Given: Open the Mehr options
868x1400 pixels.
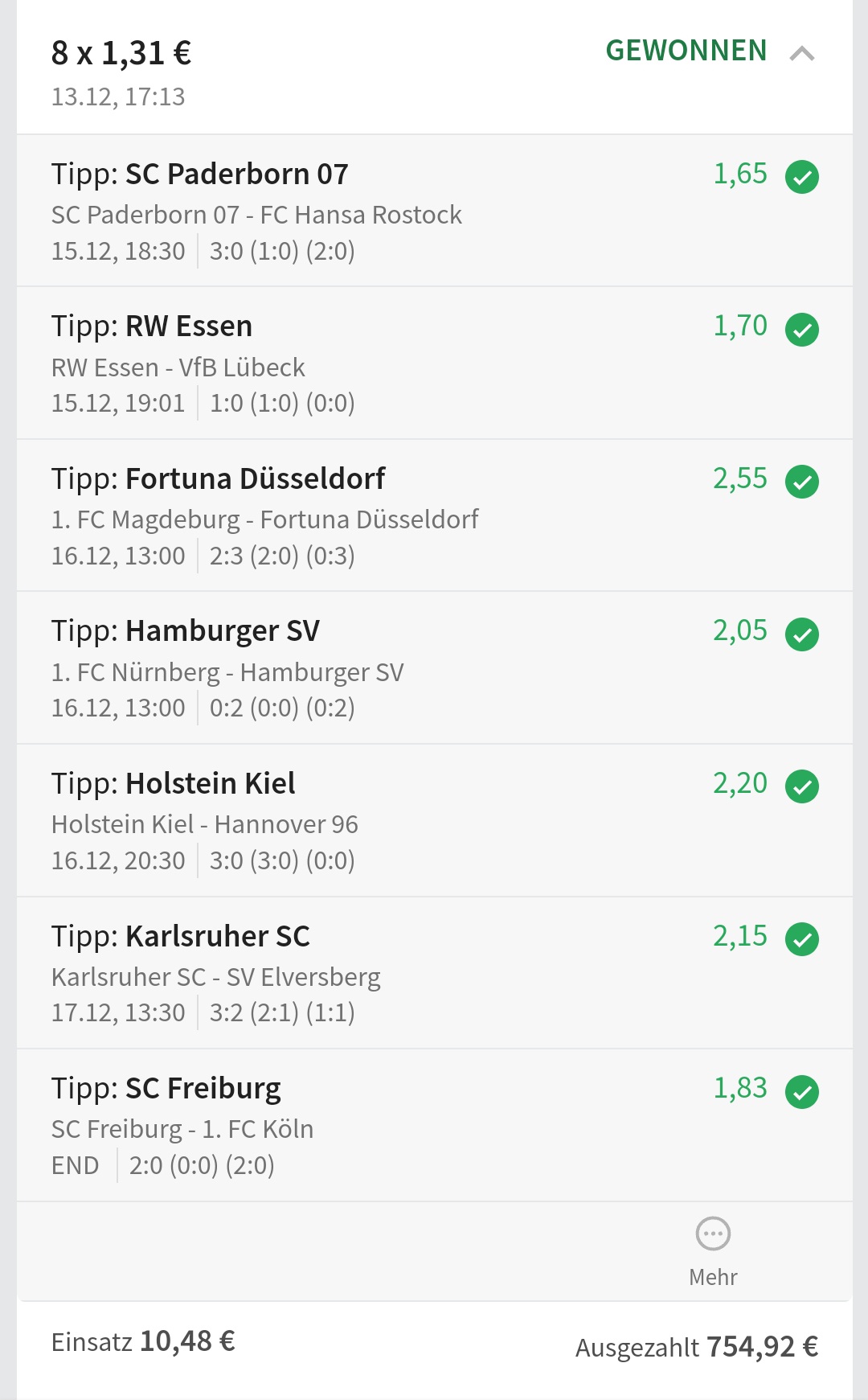Looking at the screenshot, I should click(713, 1250).
